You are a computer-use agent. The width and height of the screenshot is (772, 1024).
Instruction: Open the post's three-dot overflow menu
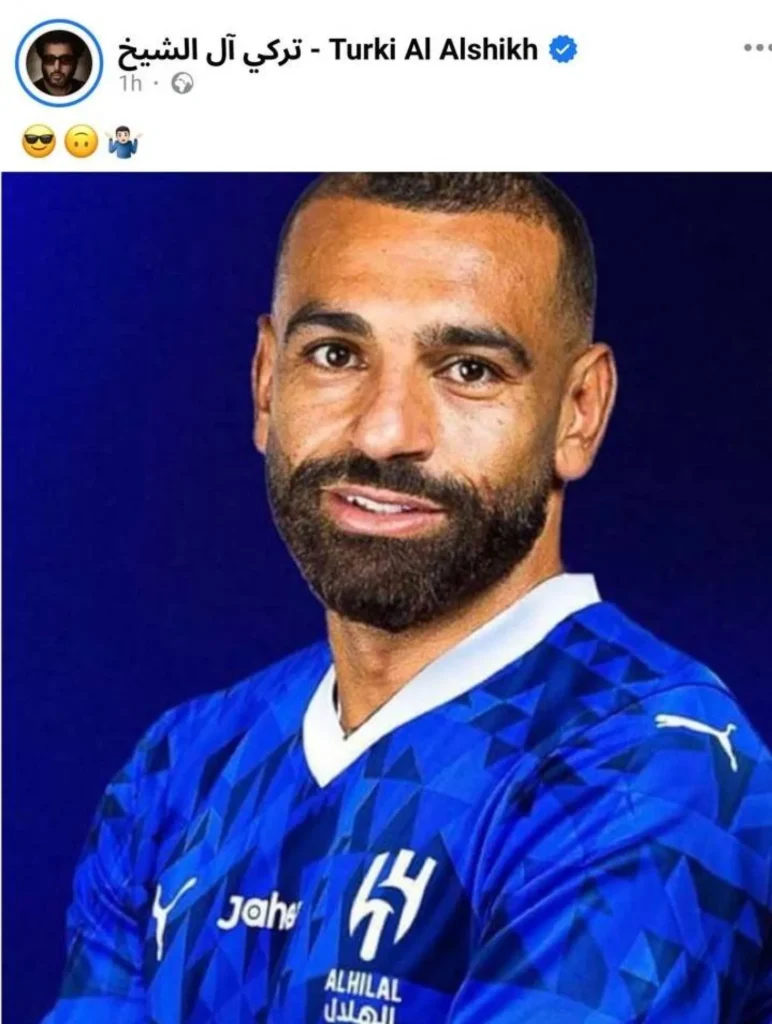757,48
